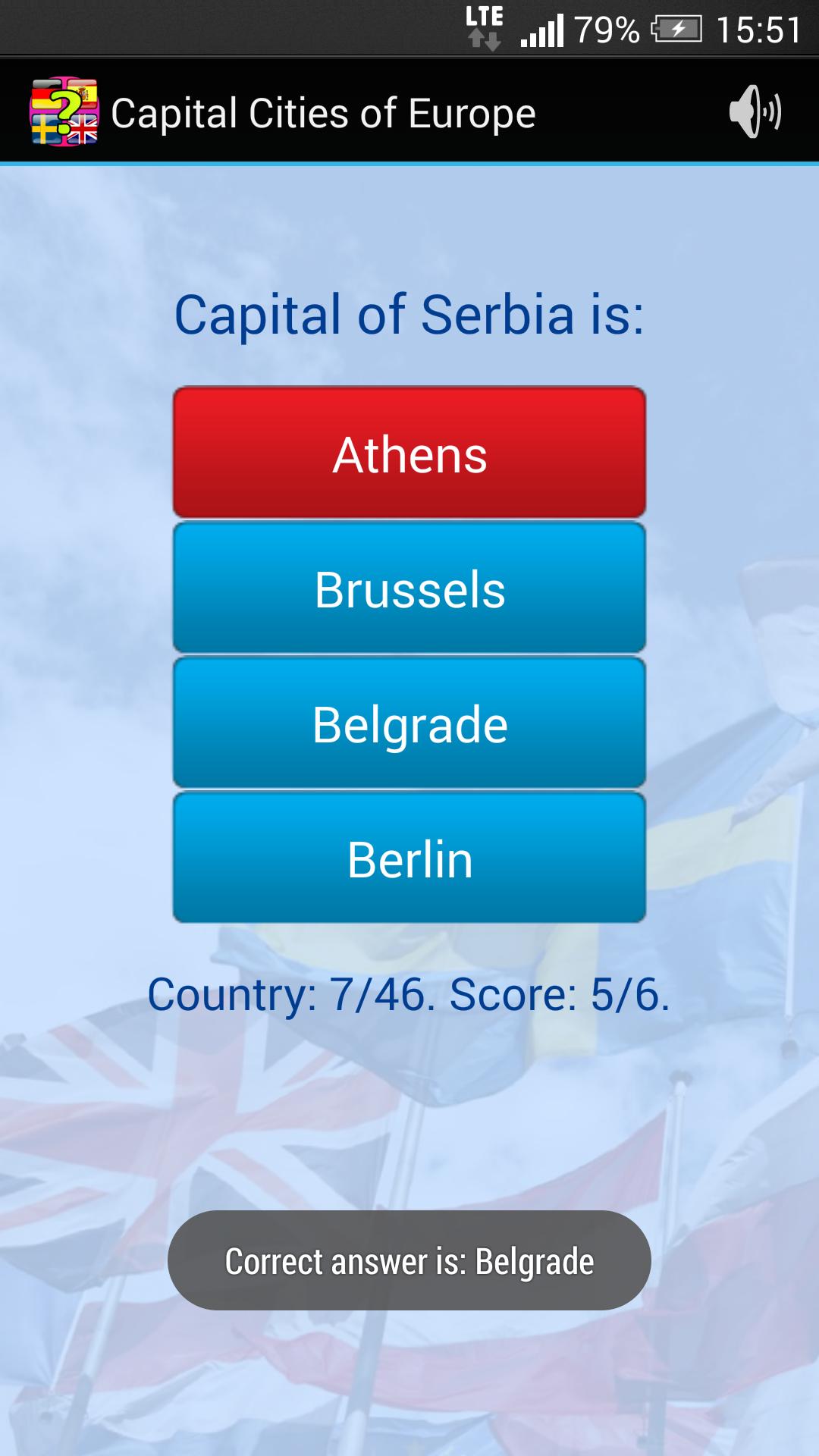Viewport: 819px width, 1456px height.
Task: Tap the charging battery icon
Action: pos(677,29)
